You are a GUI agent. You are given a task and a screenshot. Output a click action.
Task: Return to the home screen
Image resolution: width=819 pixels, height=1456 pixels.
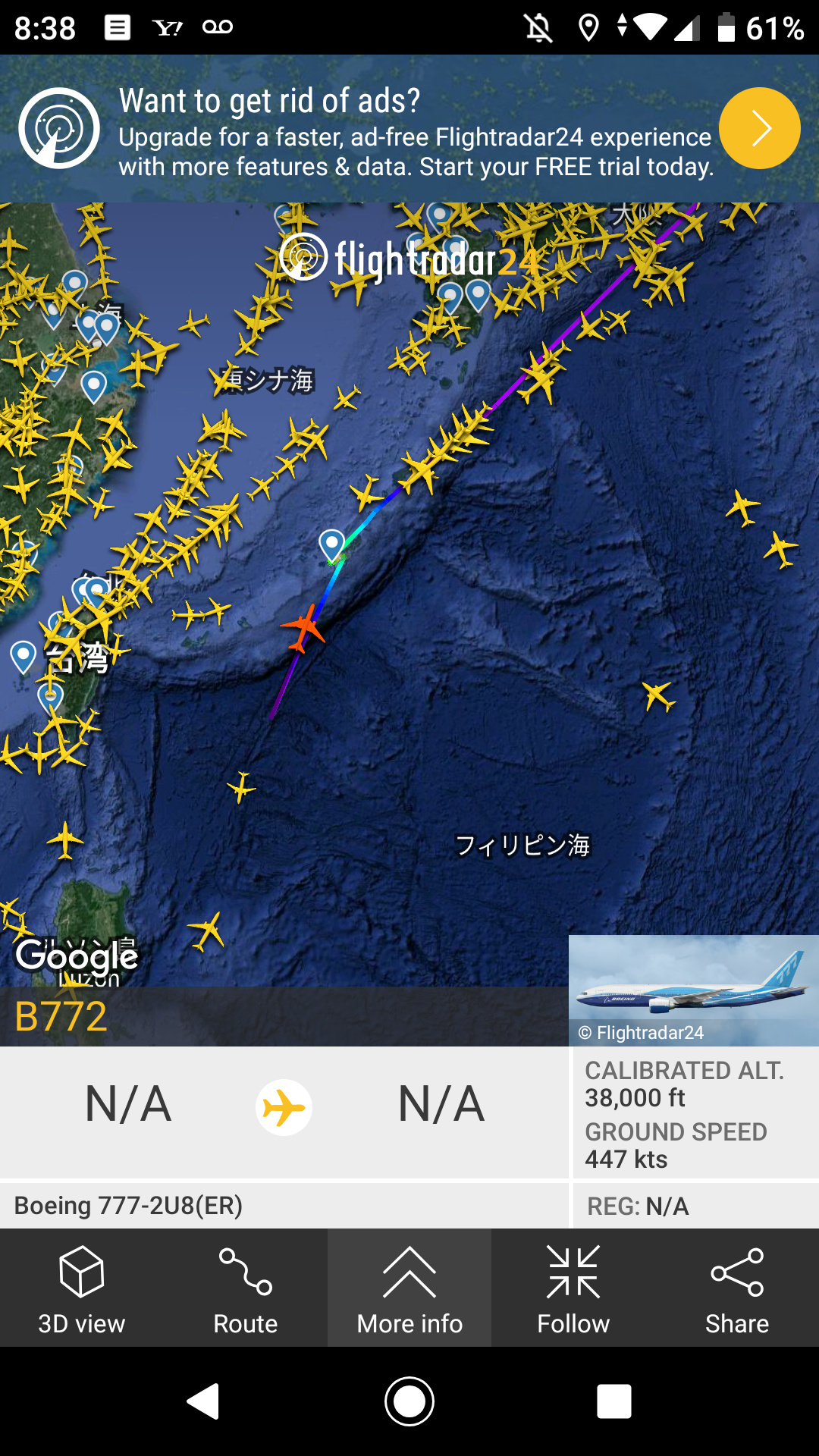click(409, 1401)
